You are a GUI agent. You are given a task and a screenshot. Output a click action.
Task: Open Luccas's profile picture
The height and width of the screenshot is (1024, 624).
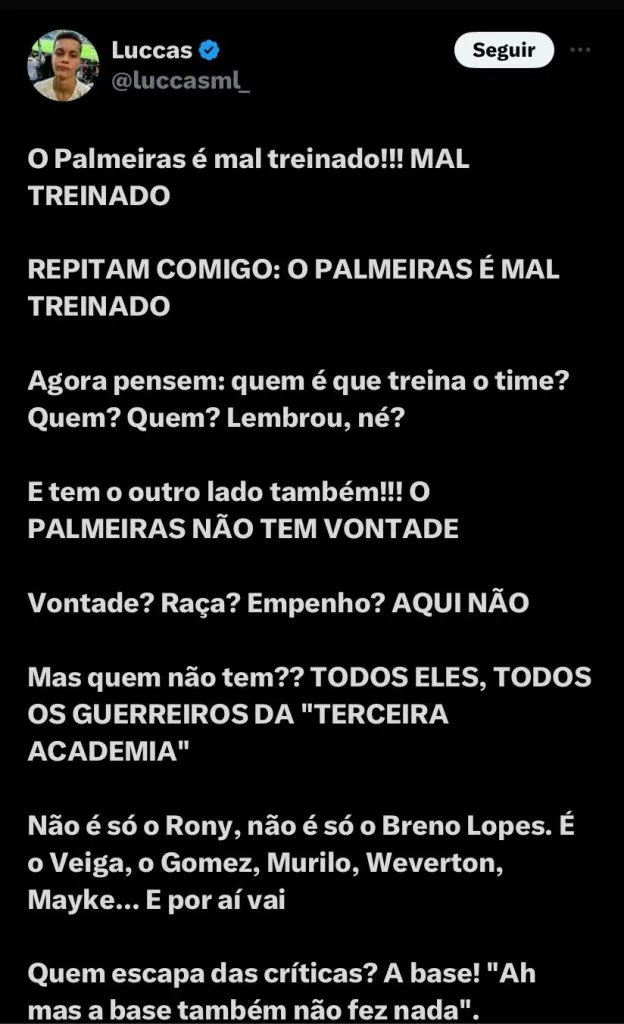pos(64,65)
